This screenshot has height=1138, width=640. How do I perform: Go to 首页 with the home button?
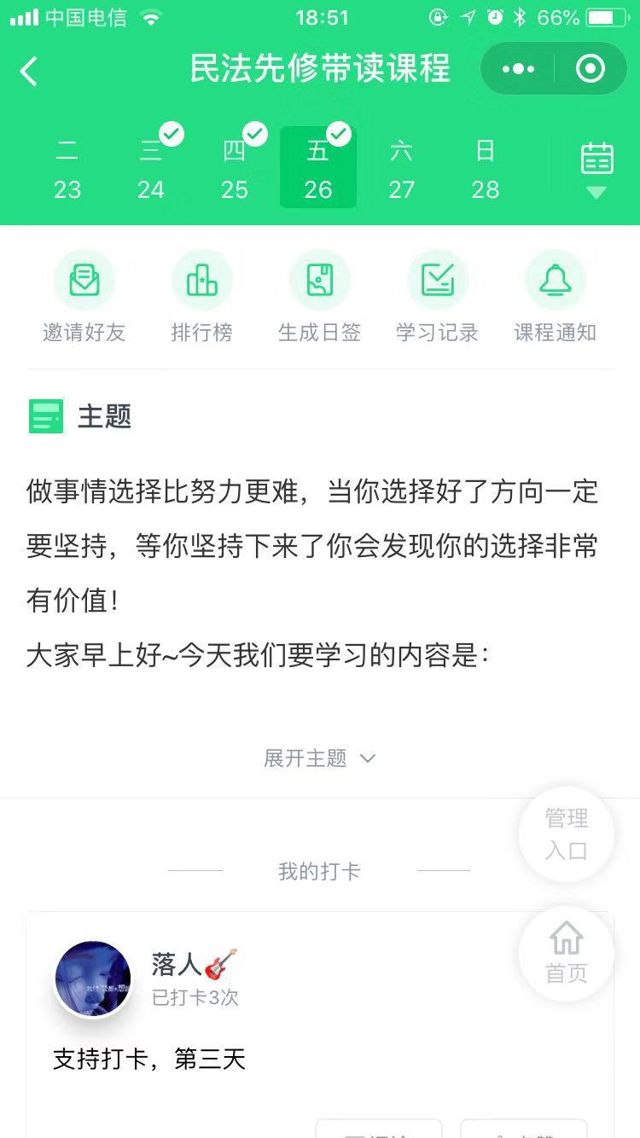(x=566, y=953)
